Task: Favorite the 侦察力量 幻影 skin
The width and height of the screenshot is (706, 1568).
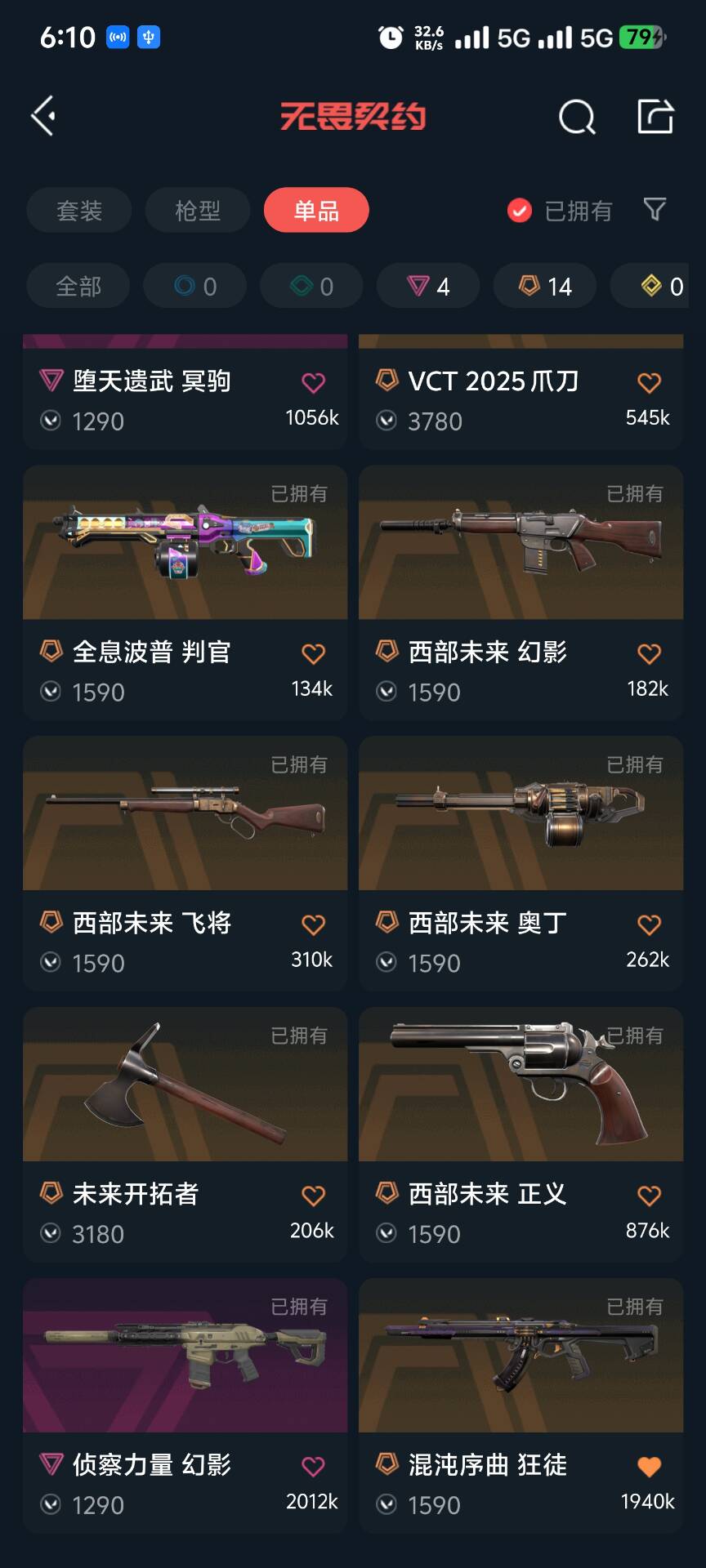Action: pos(314,1467)
